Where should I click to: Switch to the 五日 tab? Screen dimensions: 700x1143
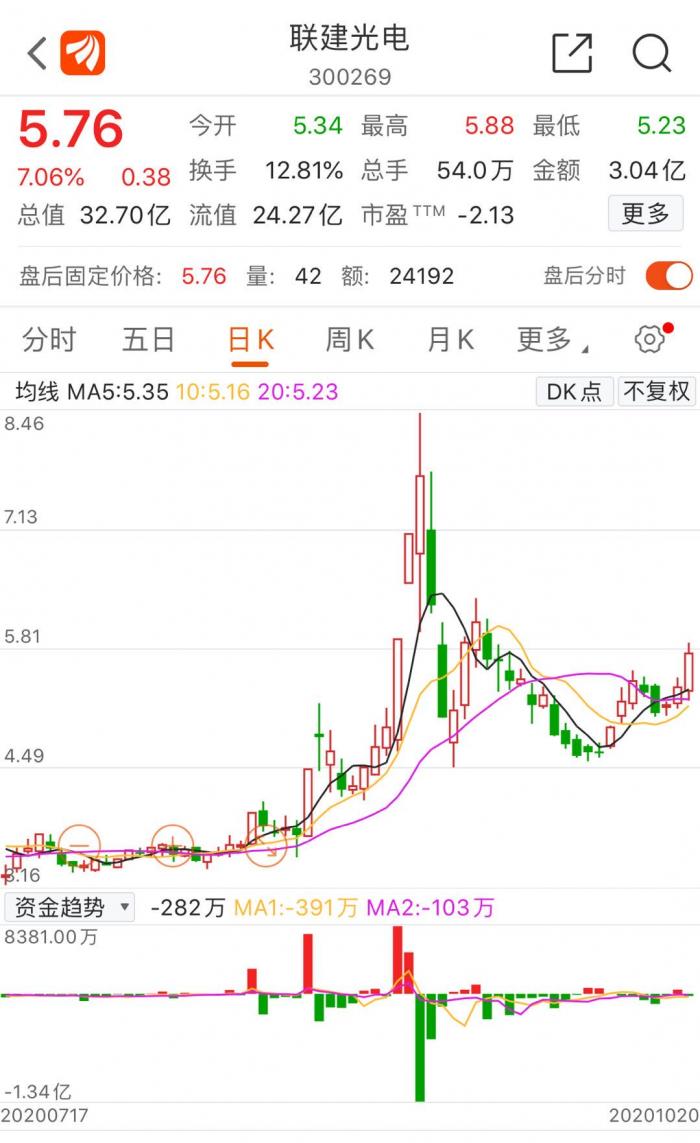point(149,340)
